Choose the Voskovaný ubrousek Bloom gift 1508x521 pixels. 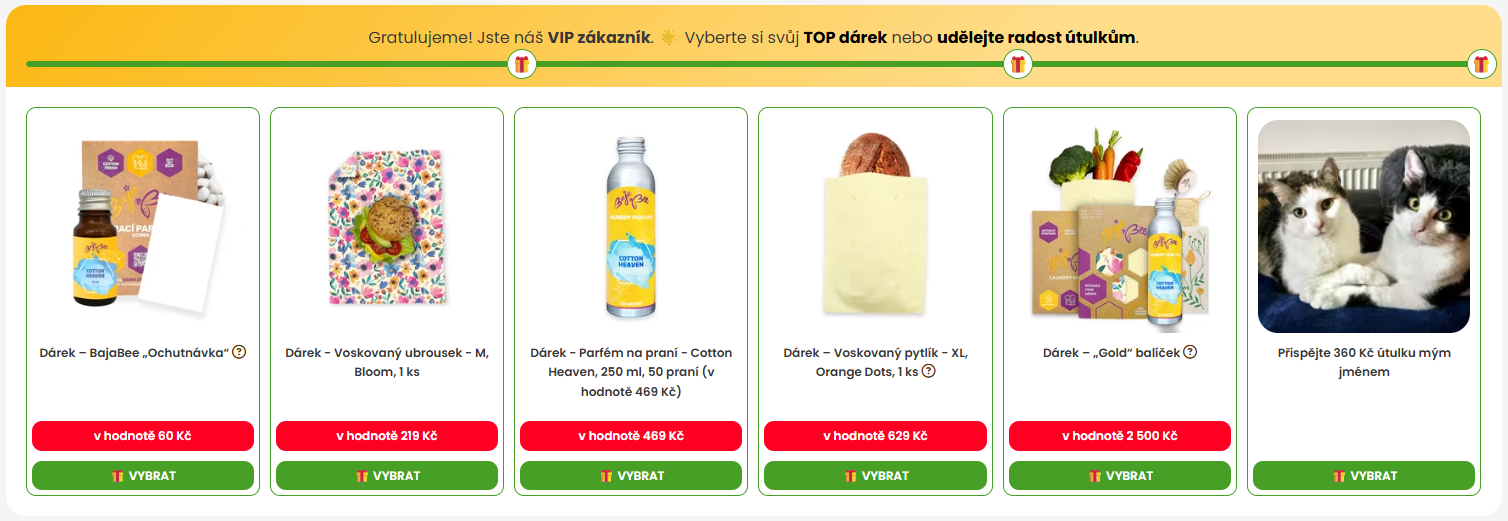click(x=386, y=476)
